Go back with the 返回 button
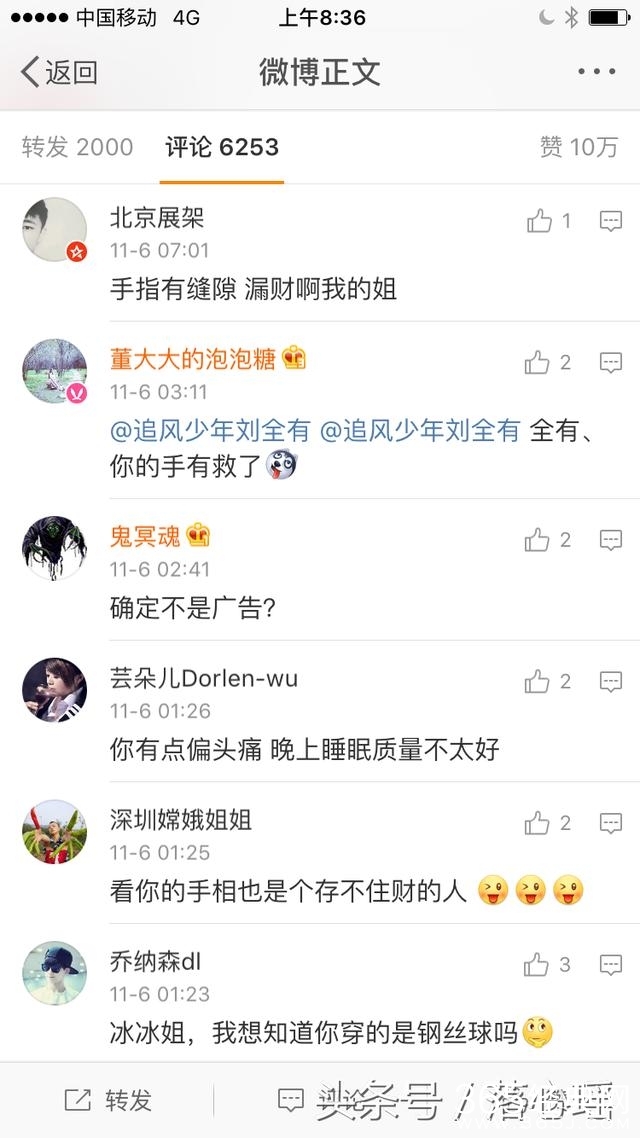The width and height of the screenshot is (640, 1138). [x=59, y=72]
